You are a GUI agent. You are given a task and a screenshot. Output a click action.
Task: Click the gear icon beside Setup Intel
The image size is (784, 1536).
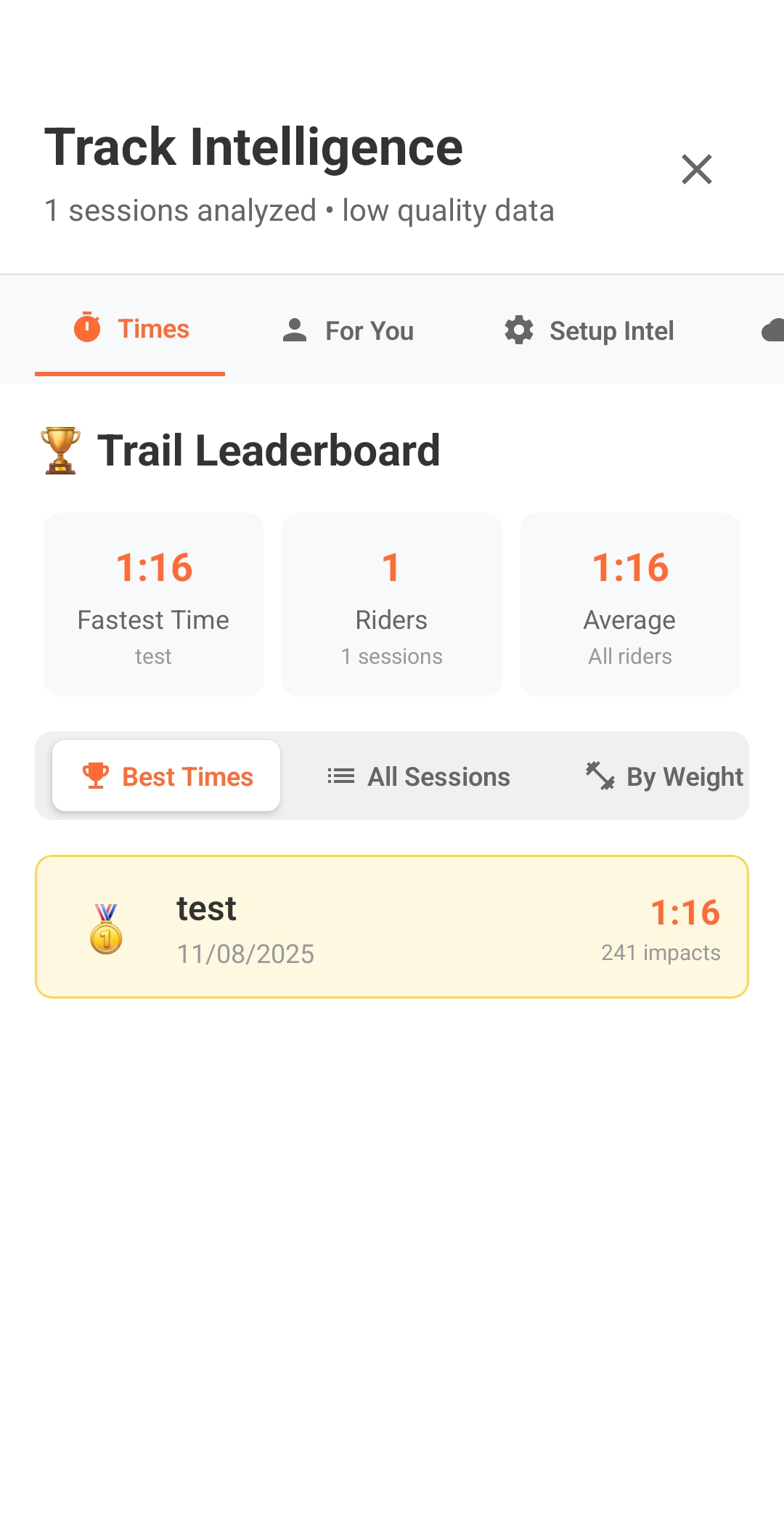pos(518,330)
